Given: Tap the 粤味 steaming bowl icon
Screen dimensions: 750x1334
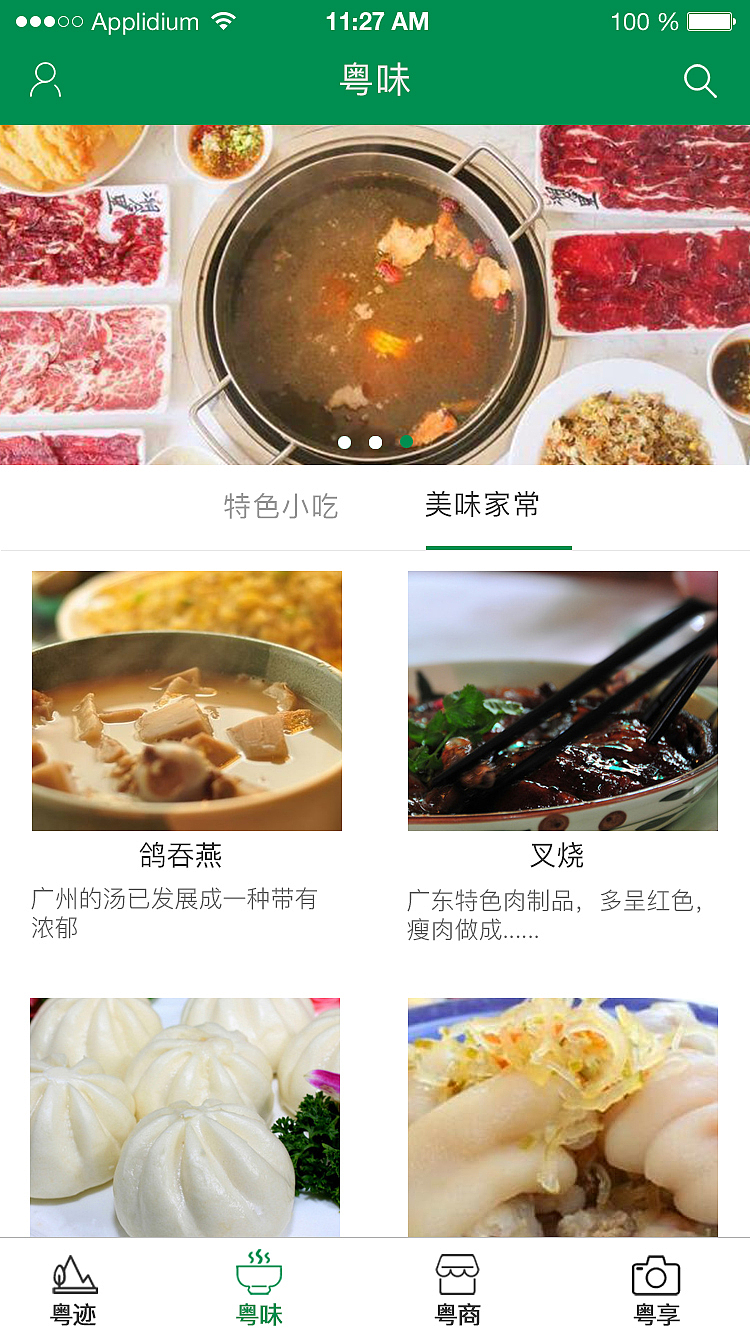Looking at the screenshot, I should coord(257,1283).
